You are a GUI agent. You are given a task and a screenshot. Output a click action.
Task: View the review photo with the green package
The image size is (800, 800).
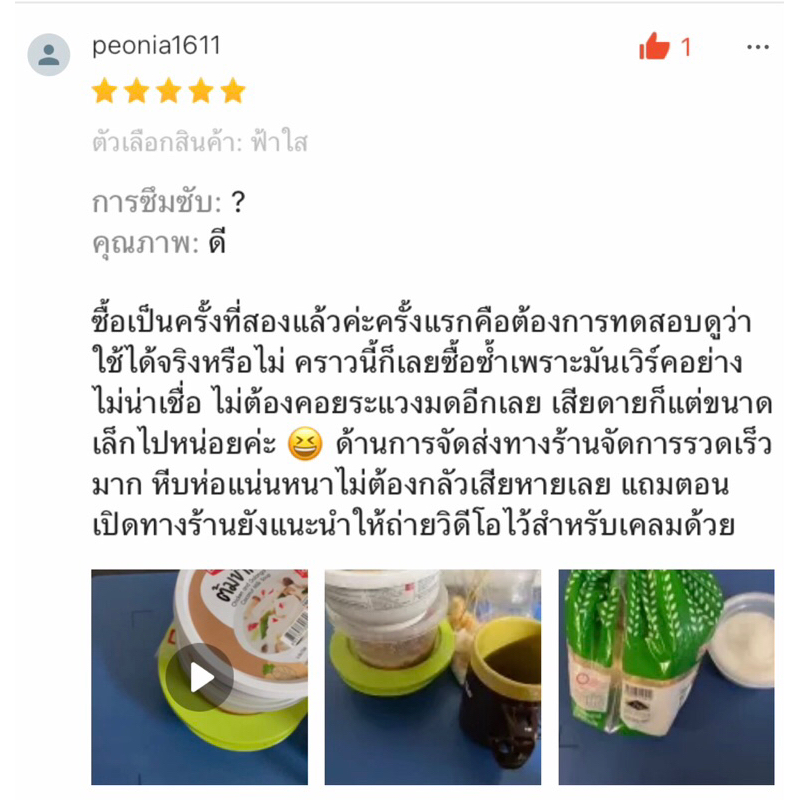[666, 677]
